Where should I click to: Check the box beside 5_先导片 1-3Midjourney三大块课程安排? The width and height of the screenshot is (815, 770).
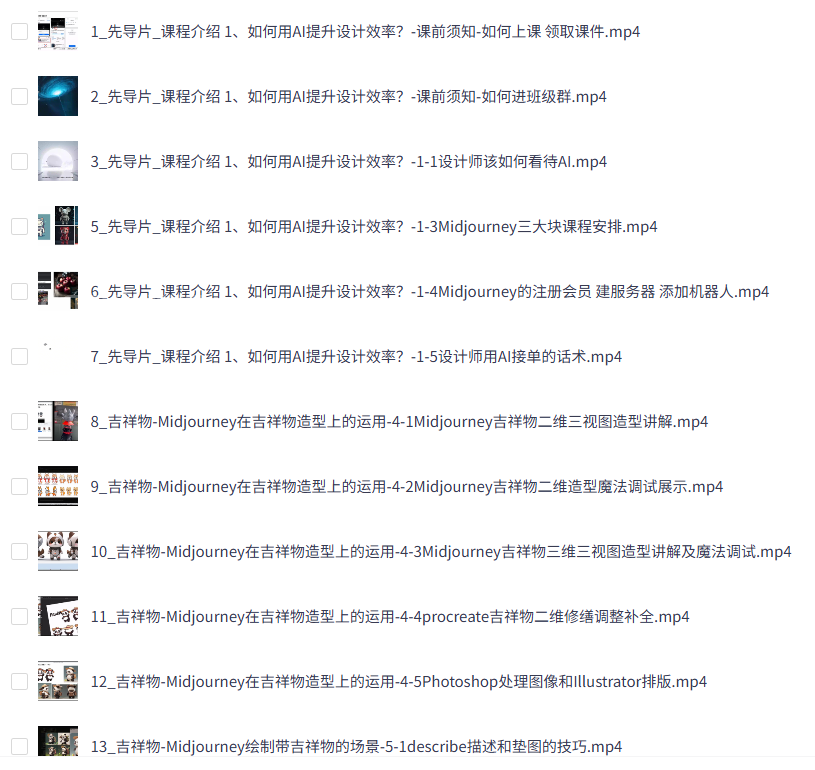[x=19, y=227]
